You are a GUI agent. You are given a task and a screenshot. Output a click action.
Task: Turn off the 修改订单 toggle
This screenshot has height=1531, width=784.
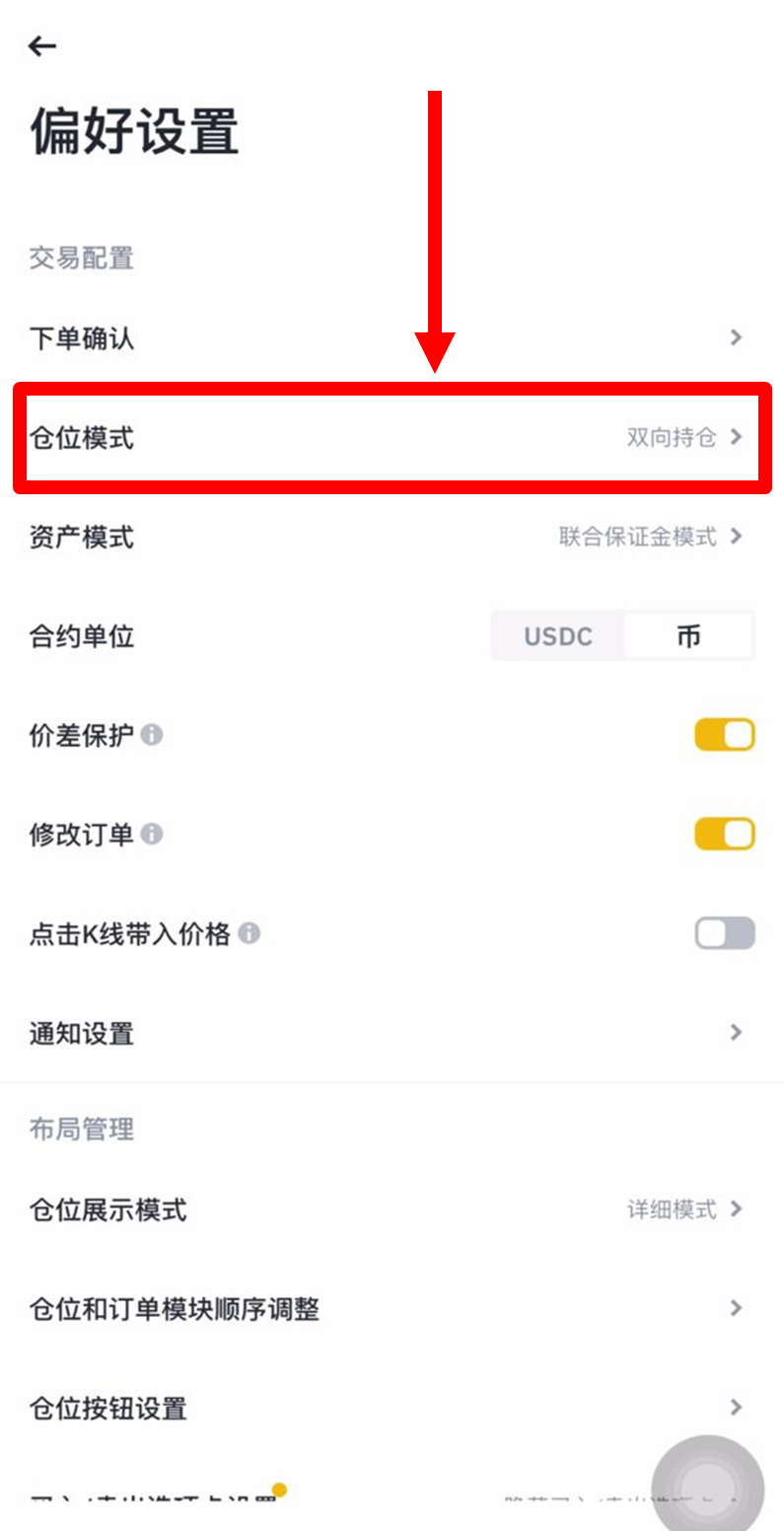point(725,834)
